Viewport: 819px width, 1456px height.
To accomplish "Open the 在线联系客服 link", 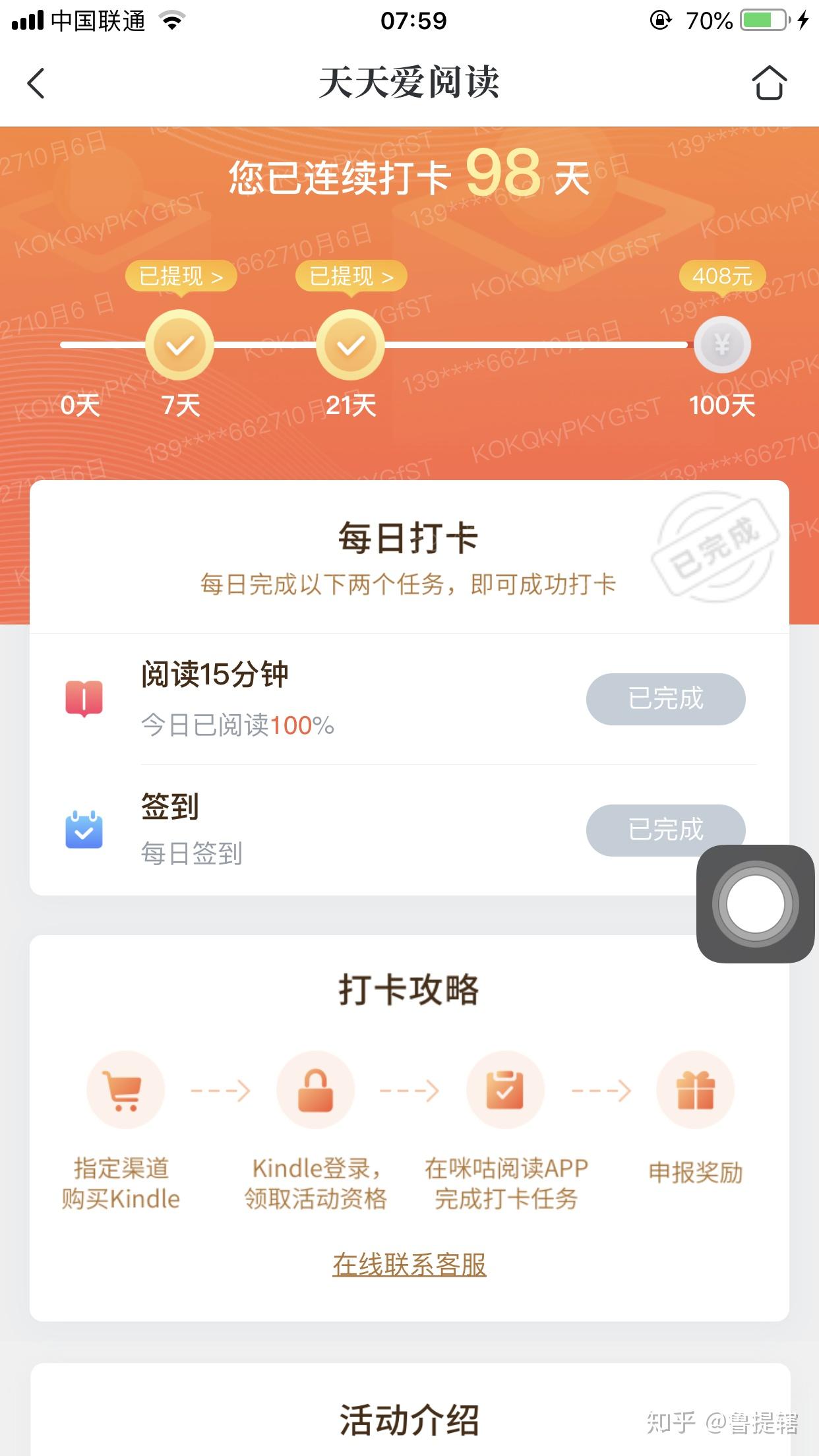I will (x=409, y=1265).
